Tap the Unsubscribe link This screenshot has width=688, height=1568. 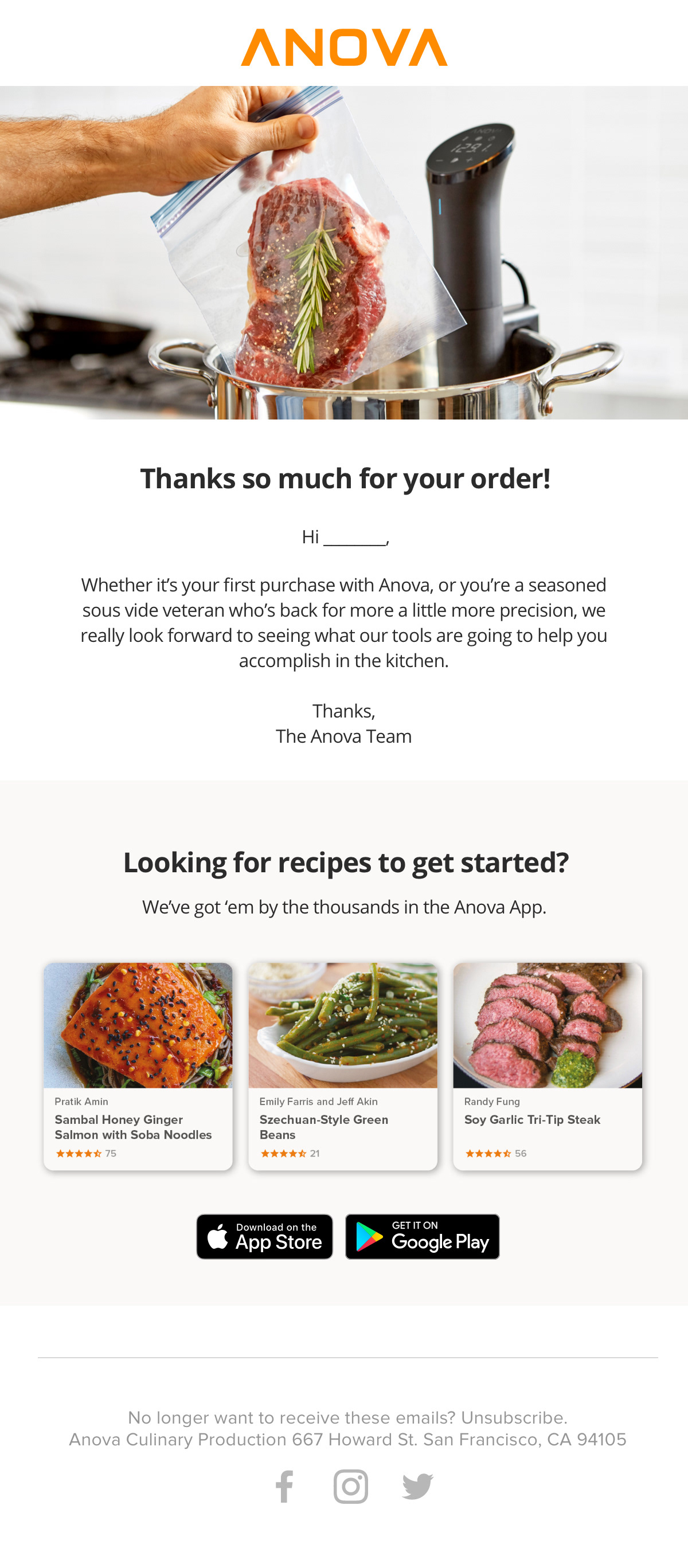[513, 1417]
